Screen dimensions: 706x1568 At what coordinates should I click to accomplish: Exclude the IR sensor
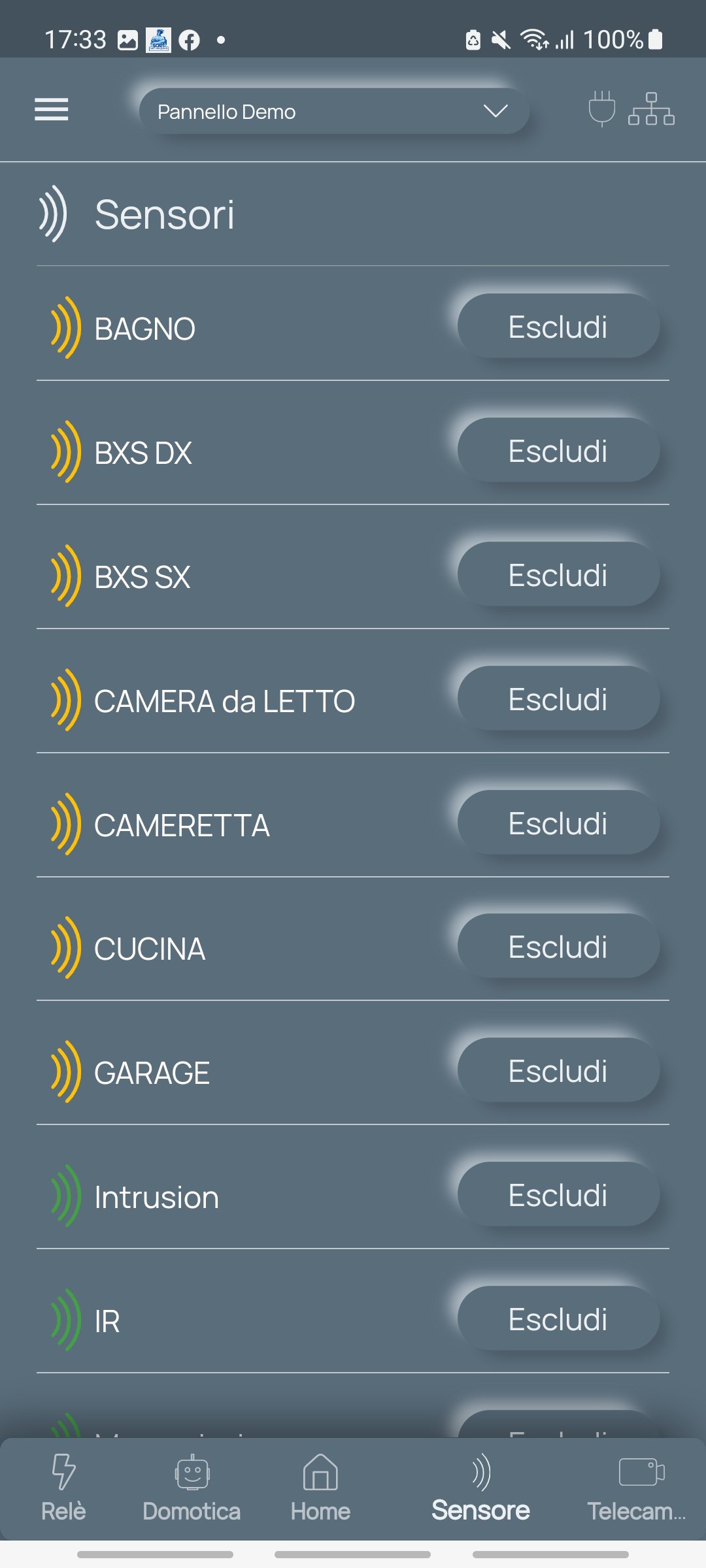pos(558,1319)
